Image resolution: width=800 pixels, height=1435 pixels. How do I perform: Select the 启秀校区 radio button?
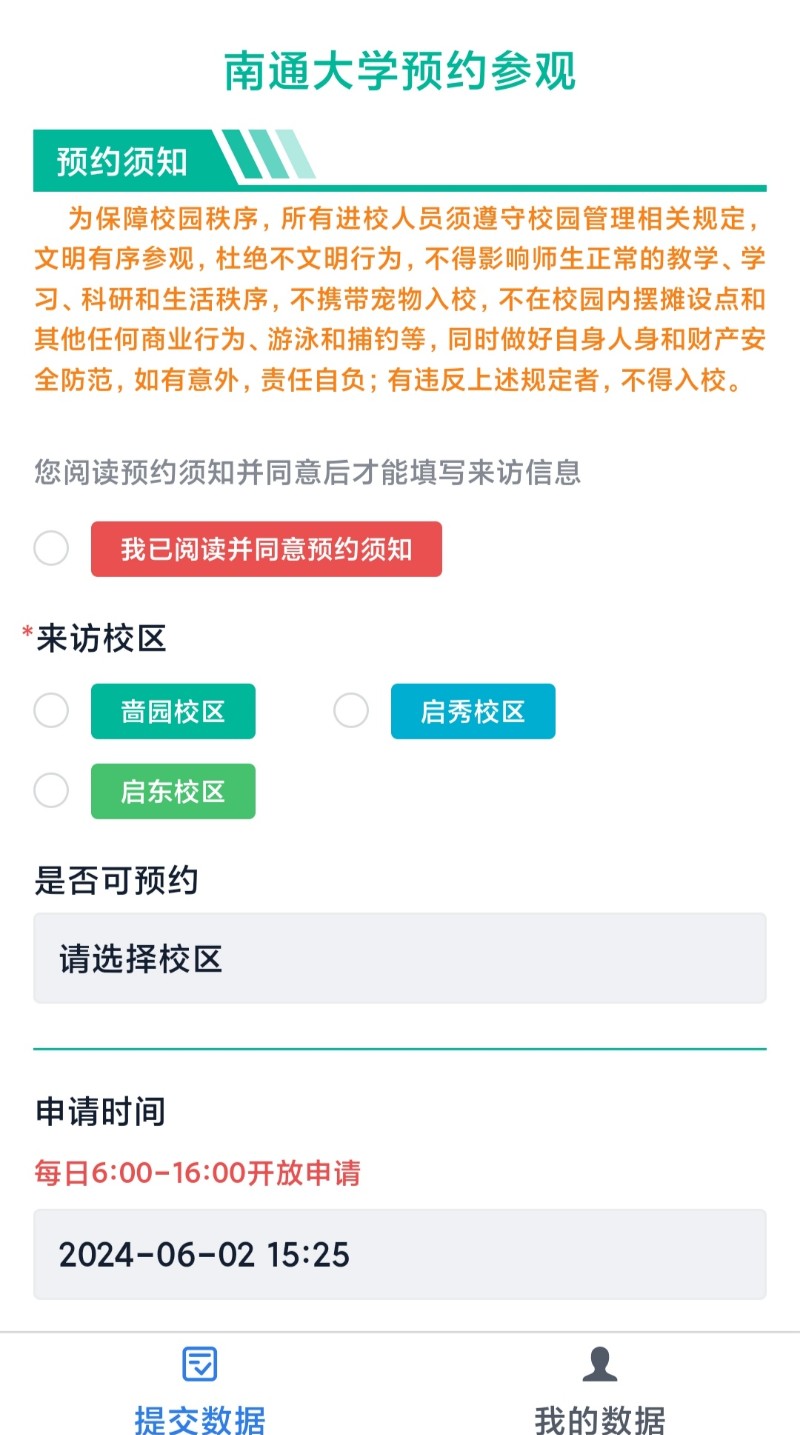351,711
